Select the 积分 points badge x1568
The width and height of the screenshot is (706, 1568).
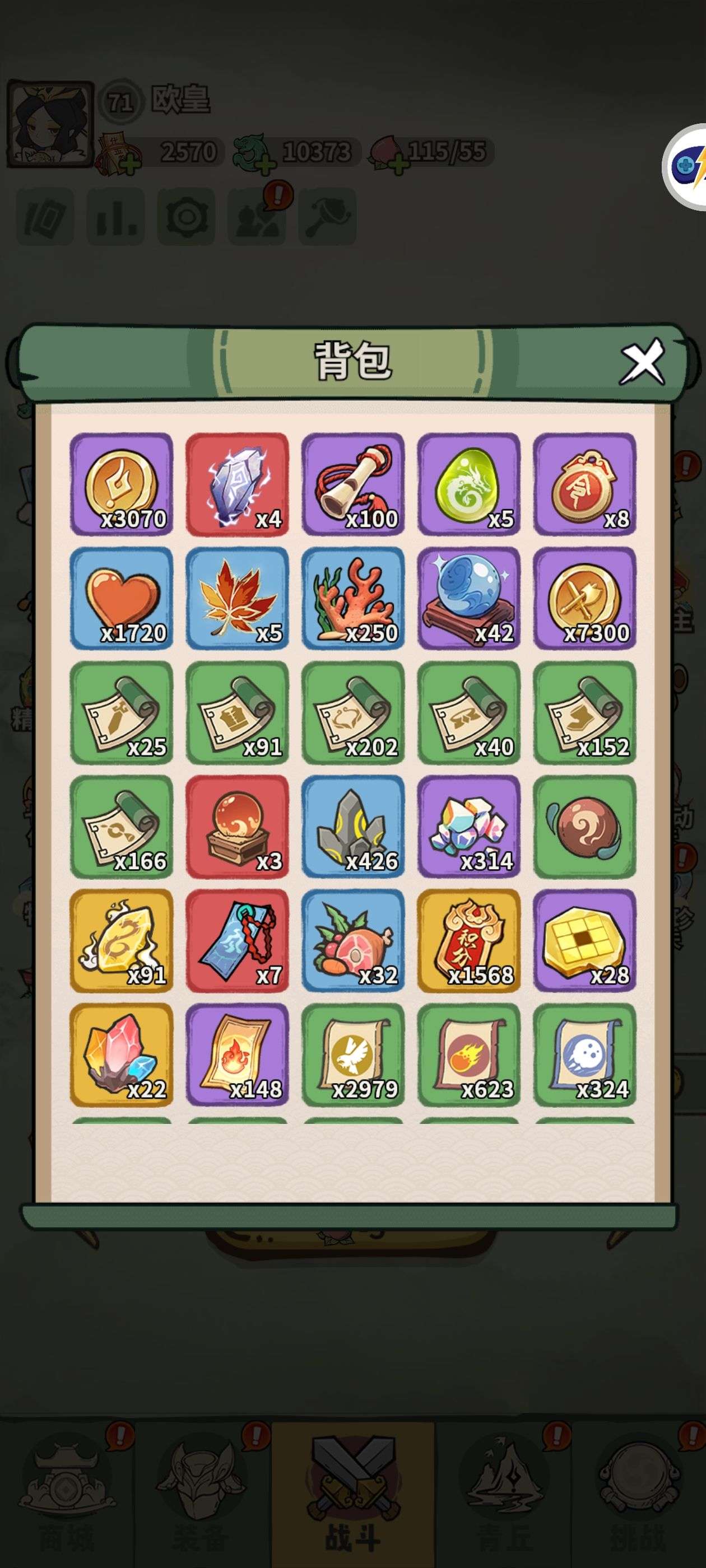point(468,940)
